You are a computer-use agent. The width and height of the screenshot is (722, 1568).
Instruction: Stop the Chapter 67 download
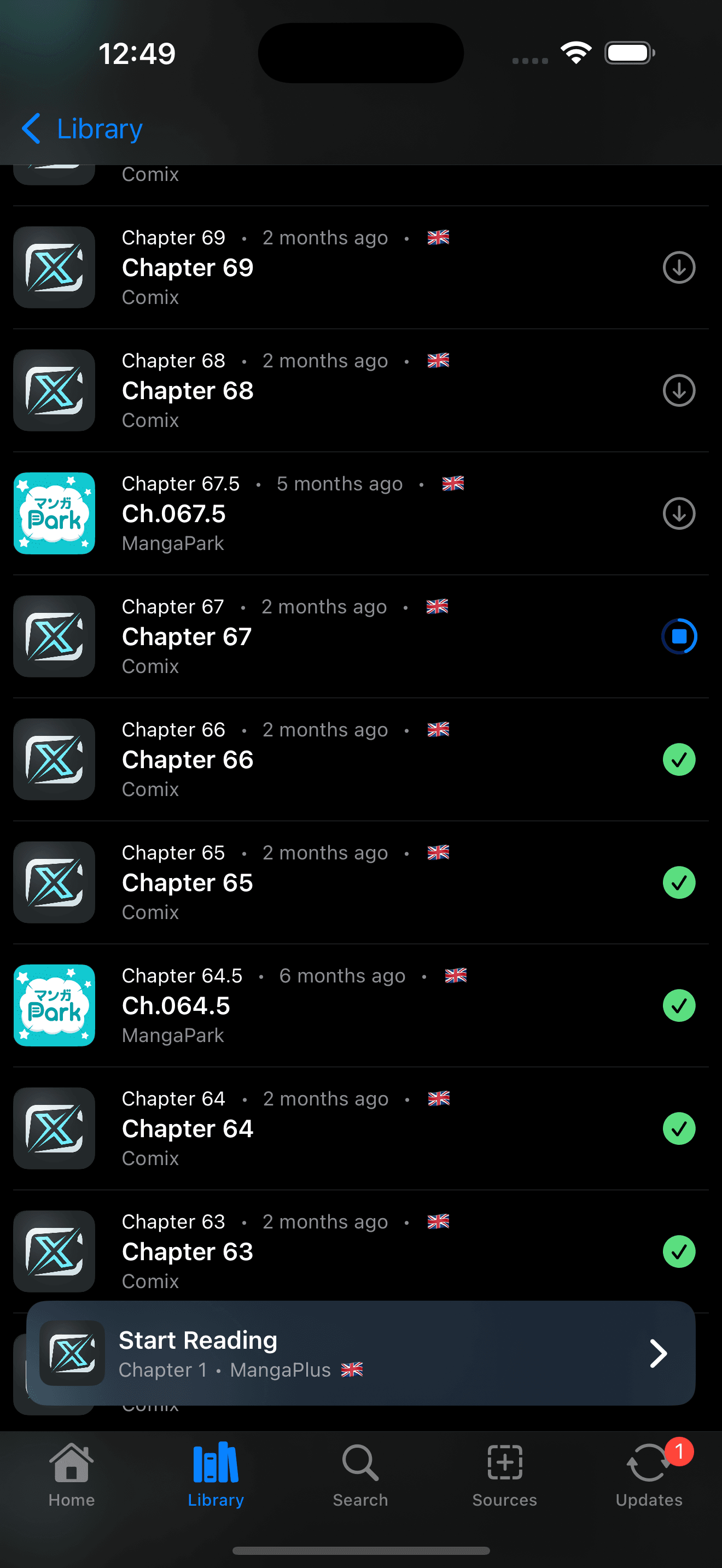[x=678, y=636]
